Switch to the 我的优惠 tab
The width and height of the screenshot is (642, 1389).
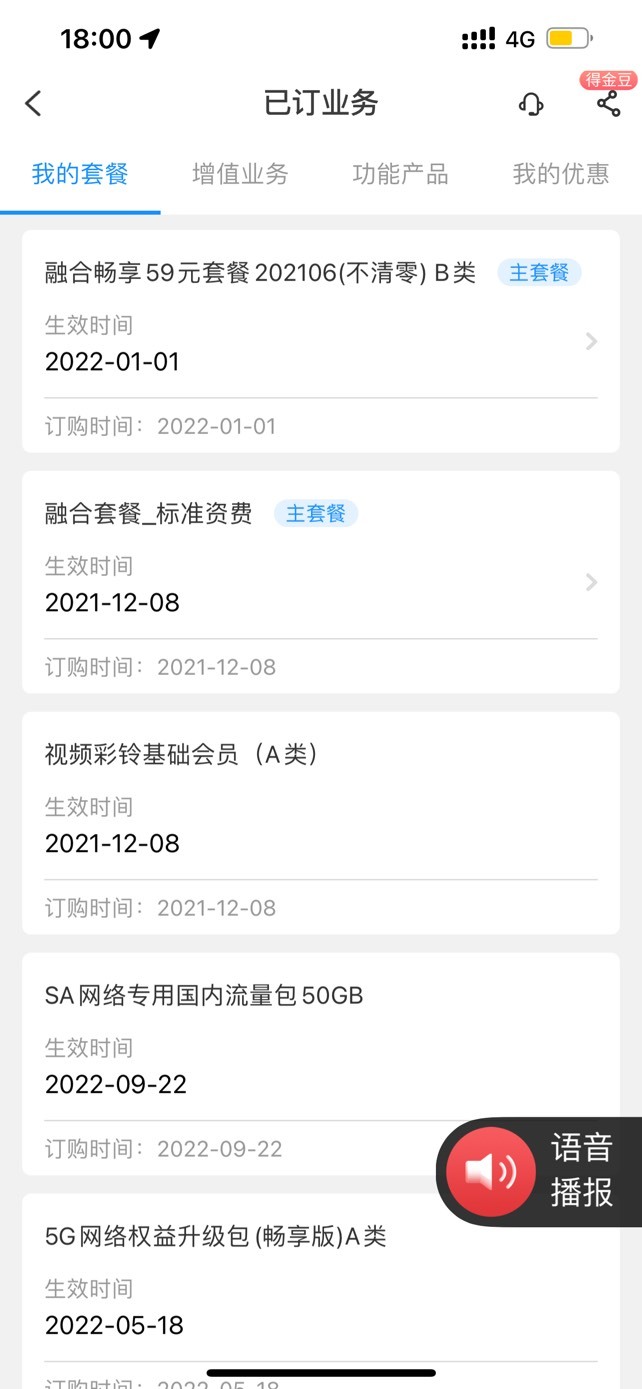click(561, 174)
